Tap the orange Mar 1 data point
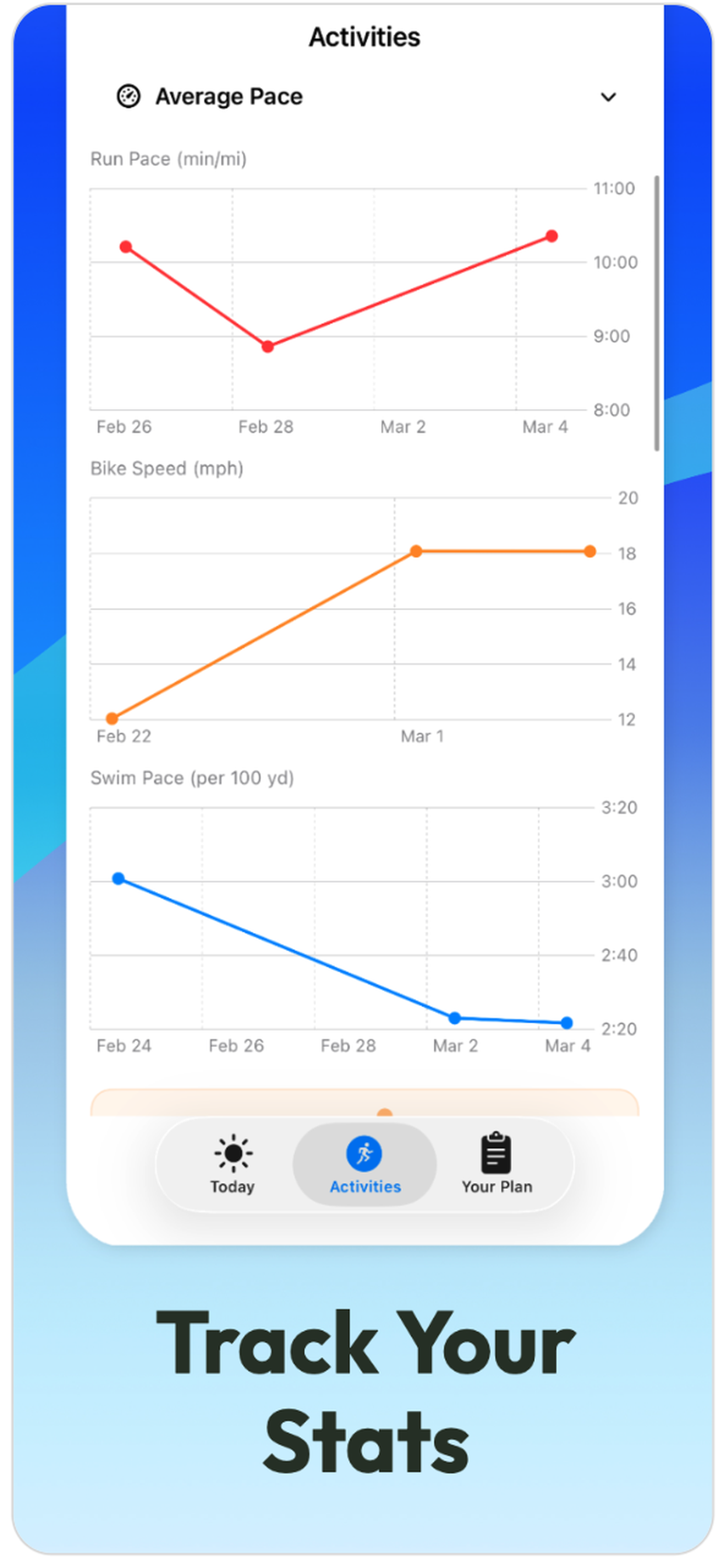 [416, 551]
